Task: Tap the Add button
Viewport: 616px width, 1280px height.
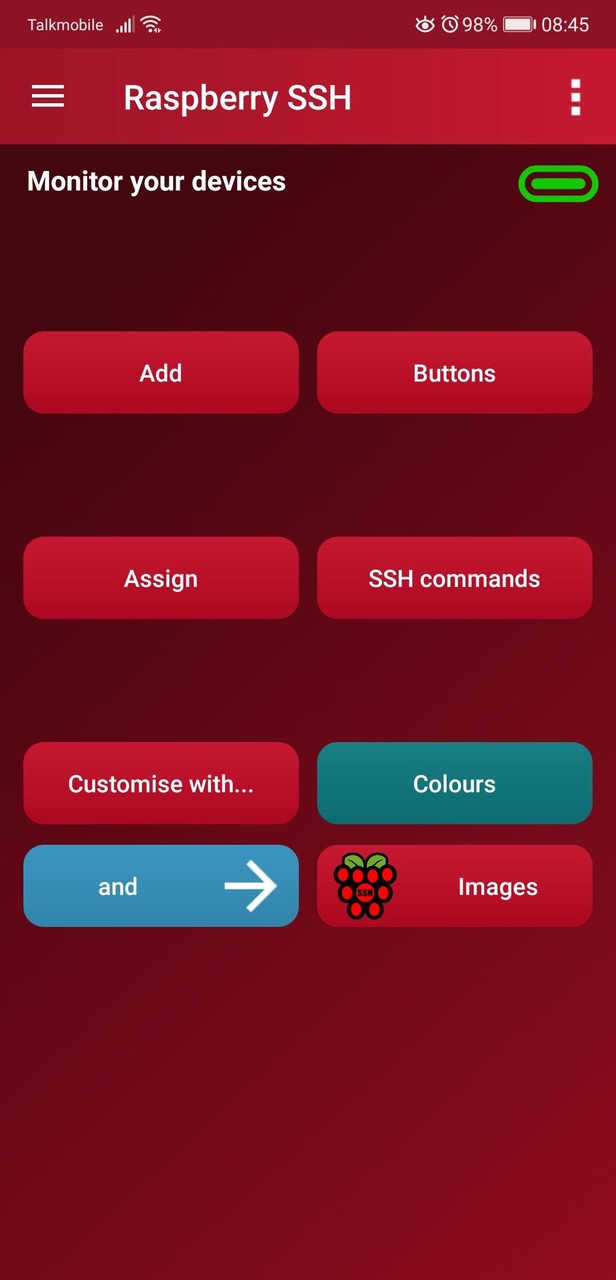Action: [x=161, y=373]
